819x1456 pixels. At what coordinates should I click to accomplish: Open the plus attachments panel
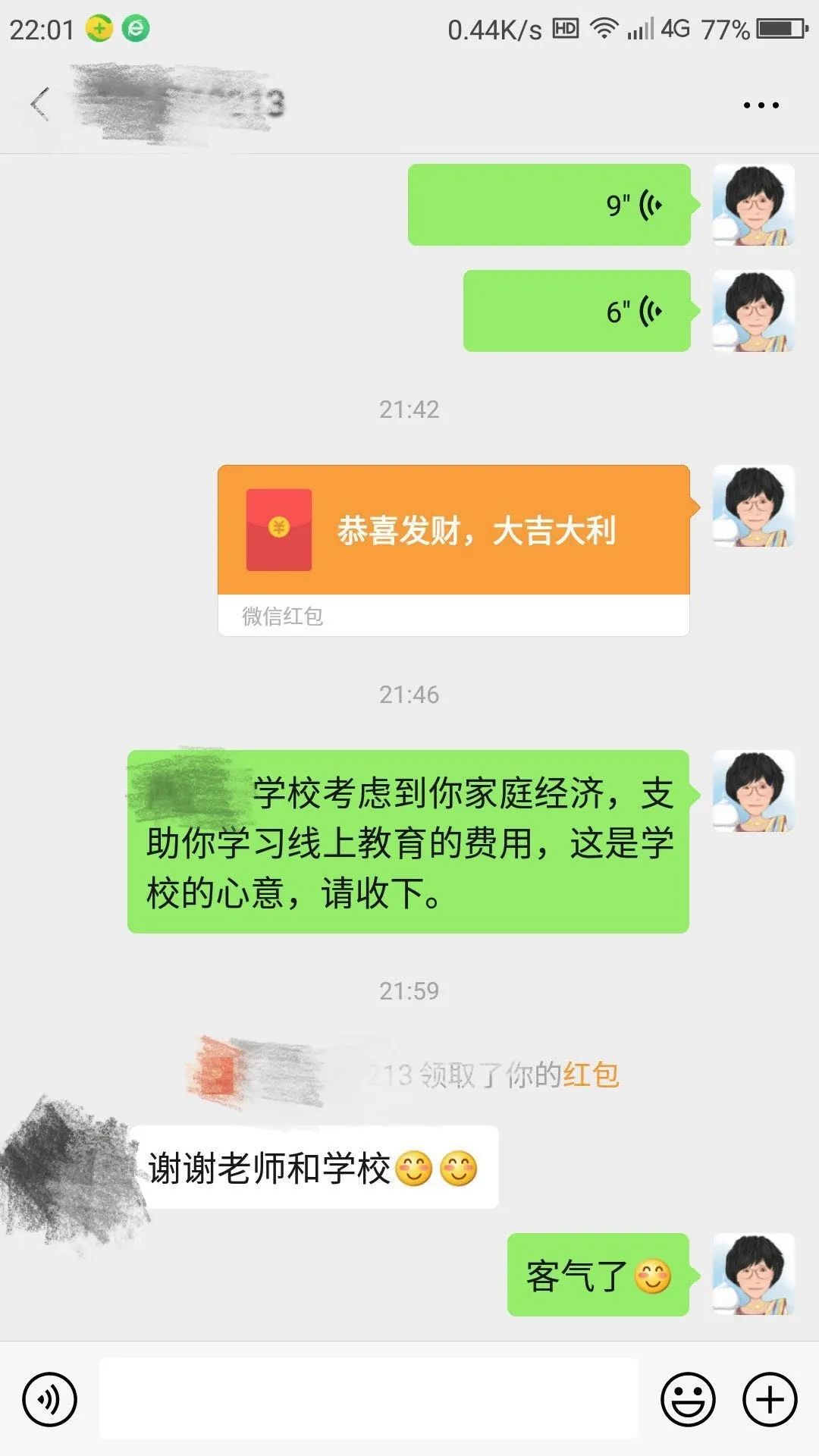coord(769,1399)
